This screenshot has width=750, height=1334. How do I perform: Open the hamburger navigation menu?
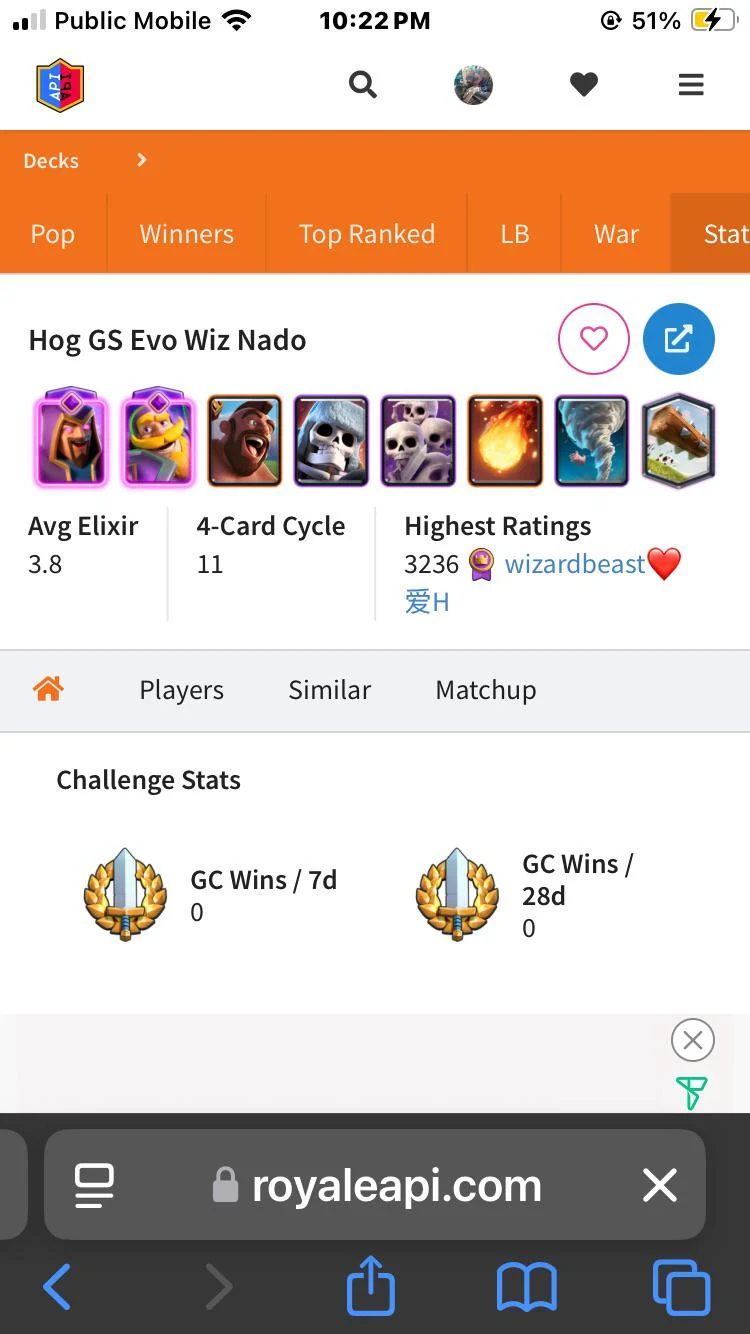690,85
